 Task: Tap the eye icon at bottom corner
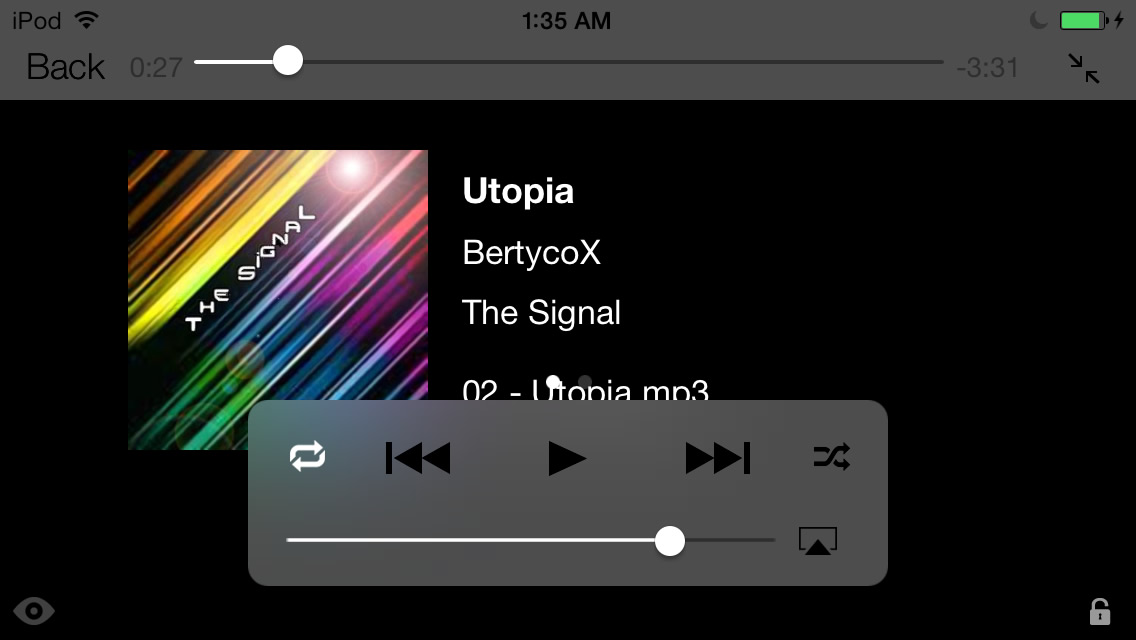click(35, 610)
